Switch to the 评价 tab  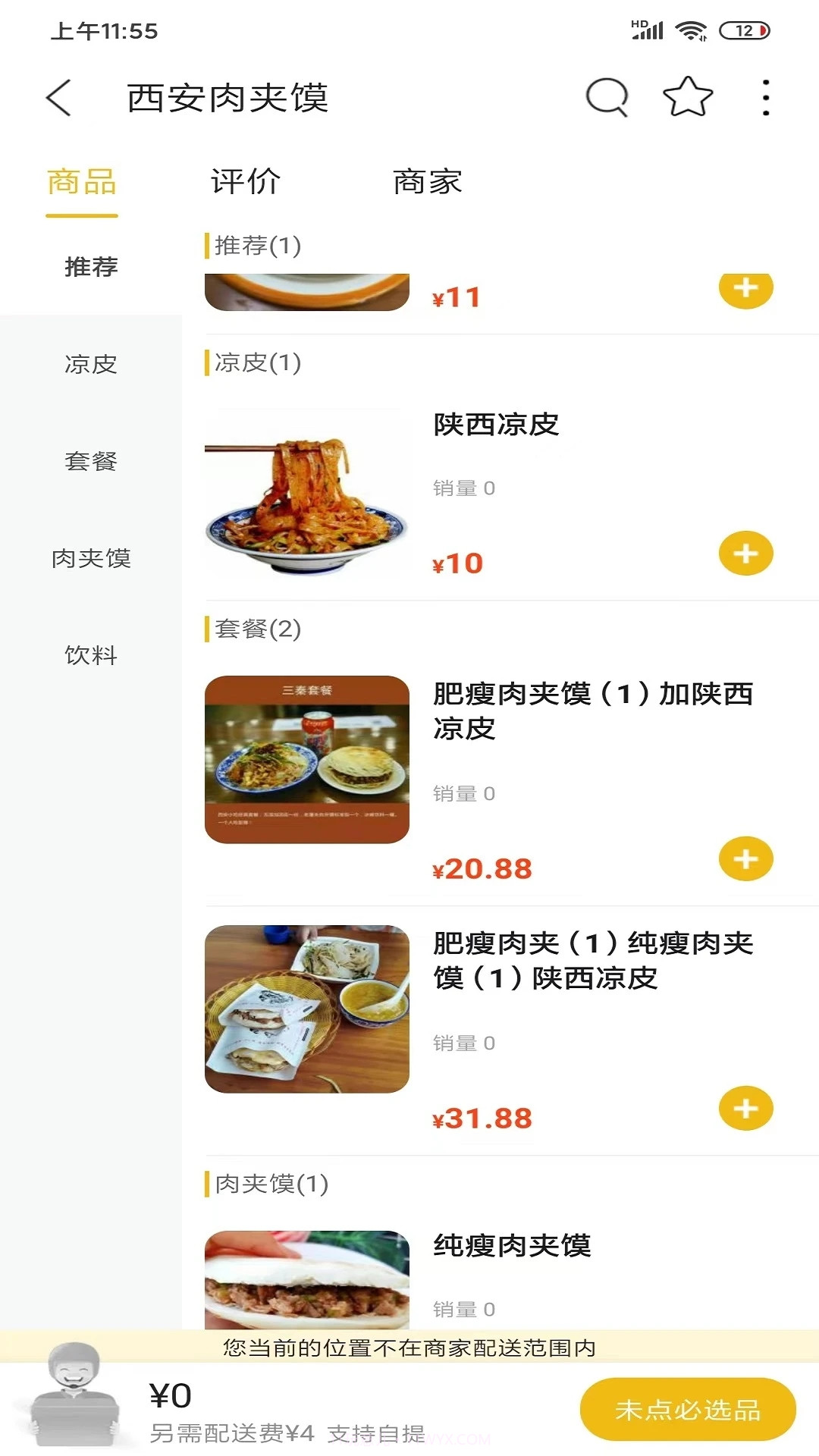(246, 181)
